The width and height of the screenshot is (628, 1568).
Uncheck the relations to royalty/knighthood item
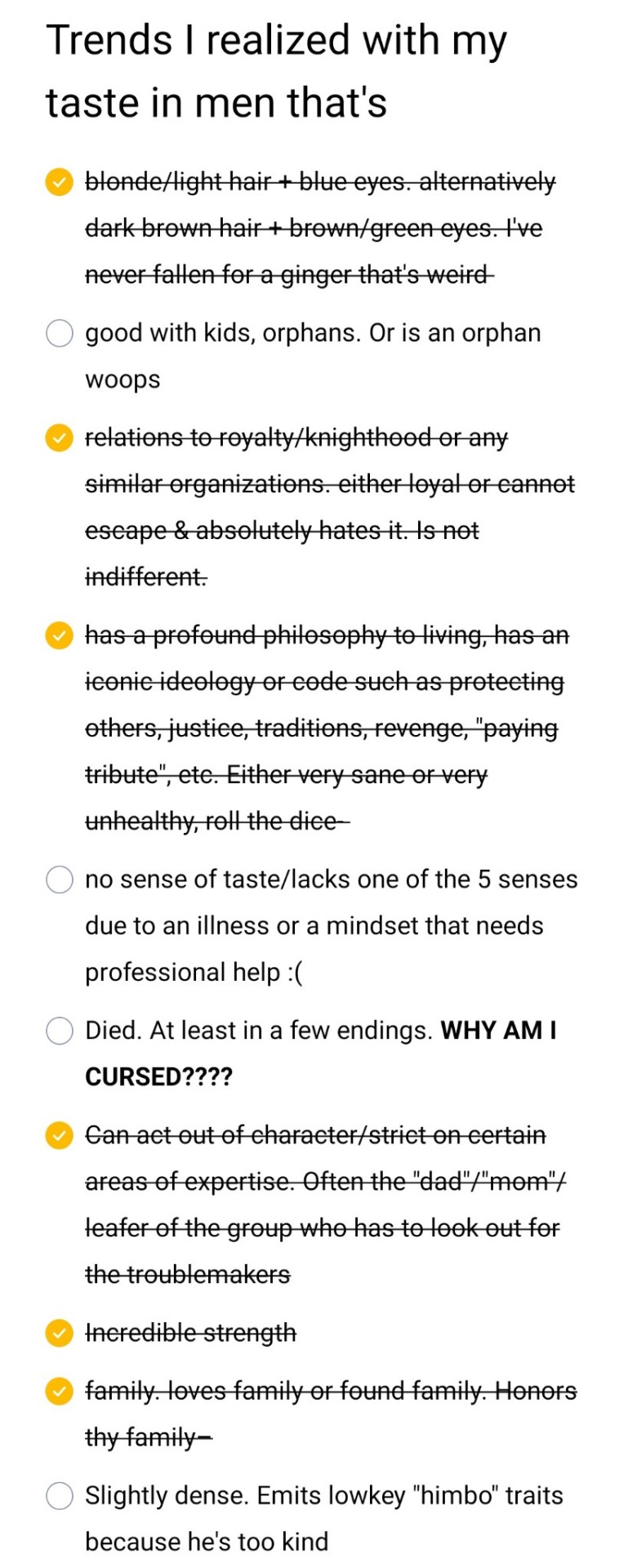59,439
